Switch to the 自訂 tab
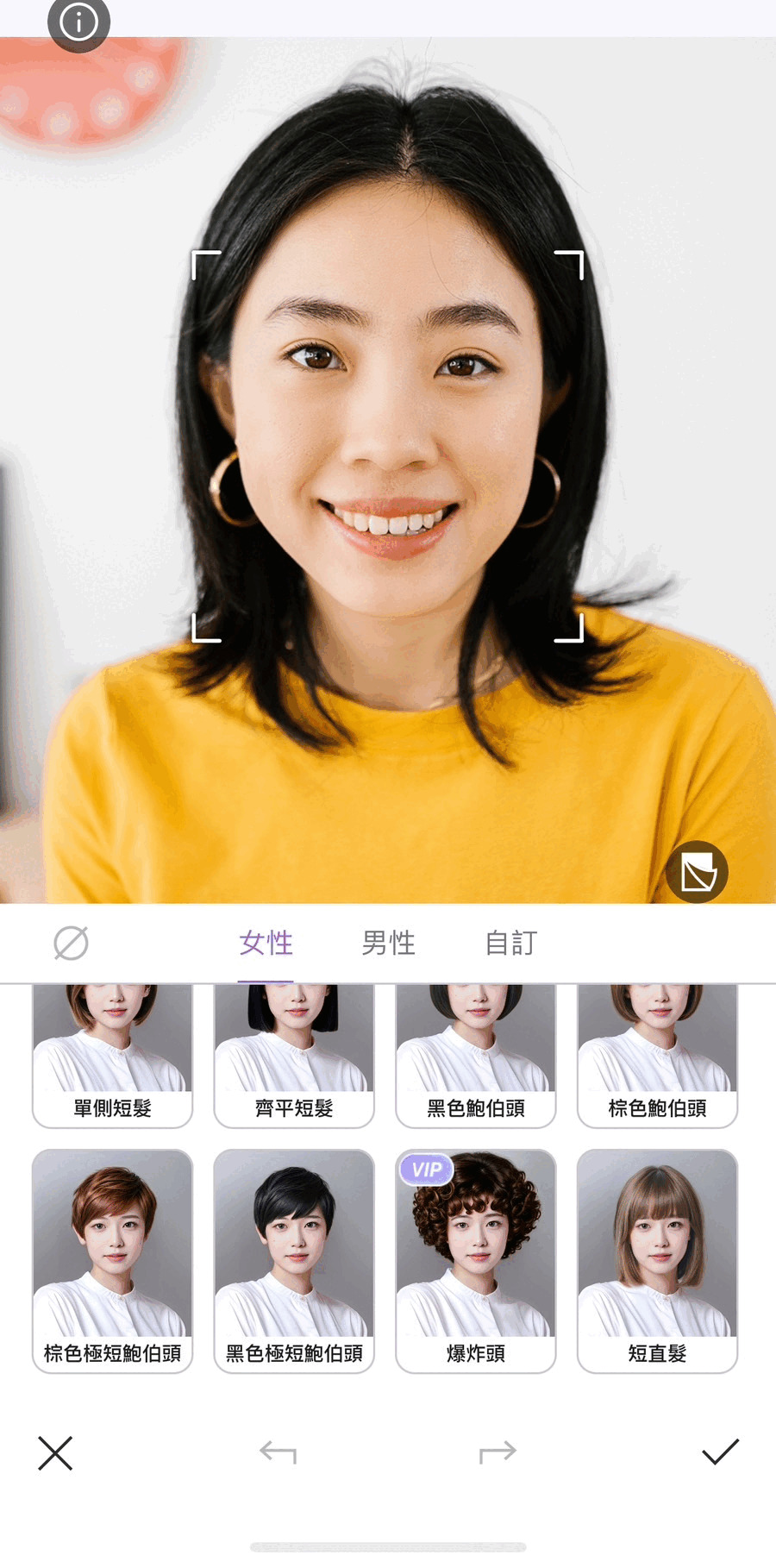This screenshot has width=776, height=1568. (x=510, y=943)
